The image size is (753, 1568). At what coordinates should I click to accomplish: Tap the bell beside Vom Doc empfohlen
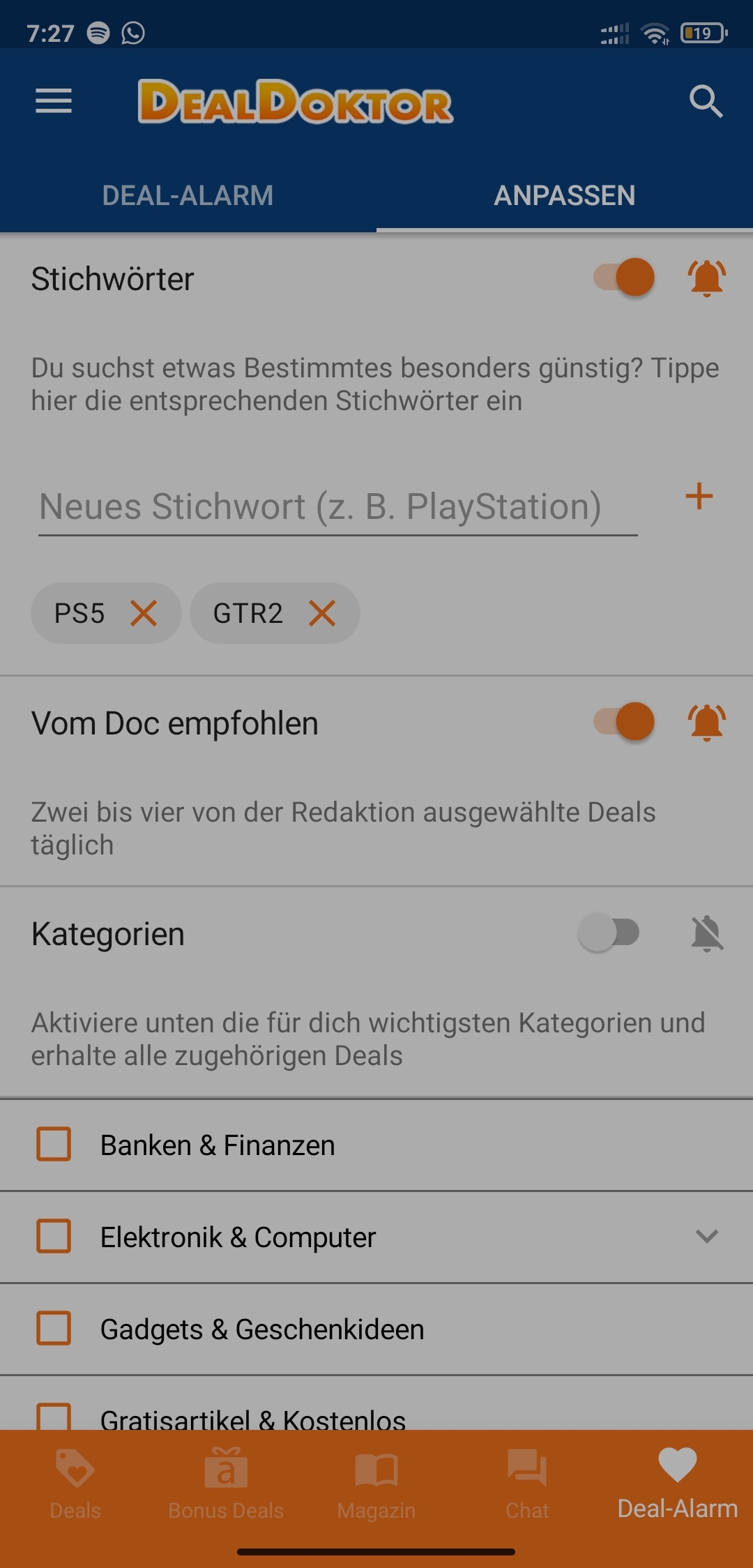[x=707, y=722]
